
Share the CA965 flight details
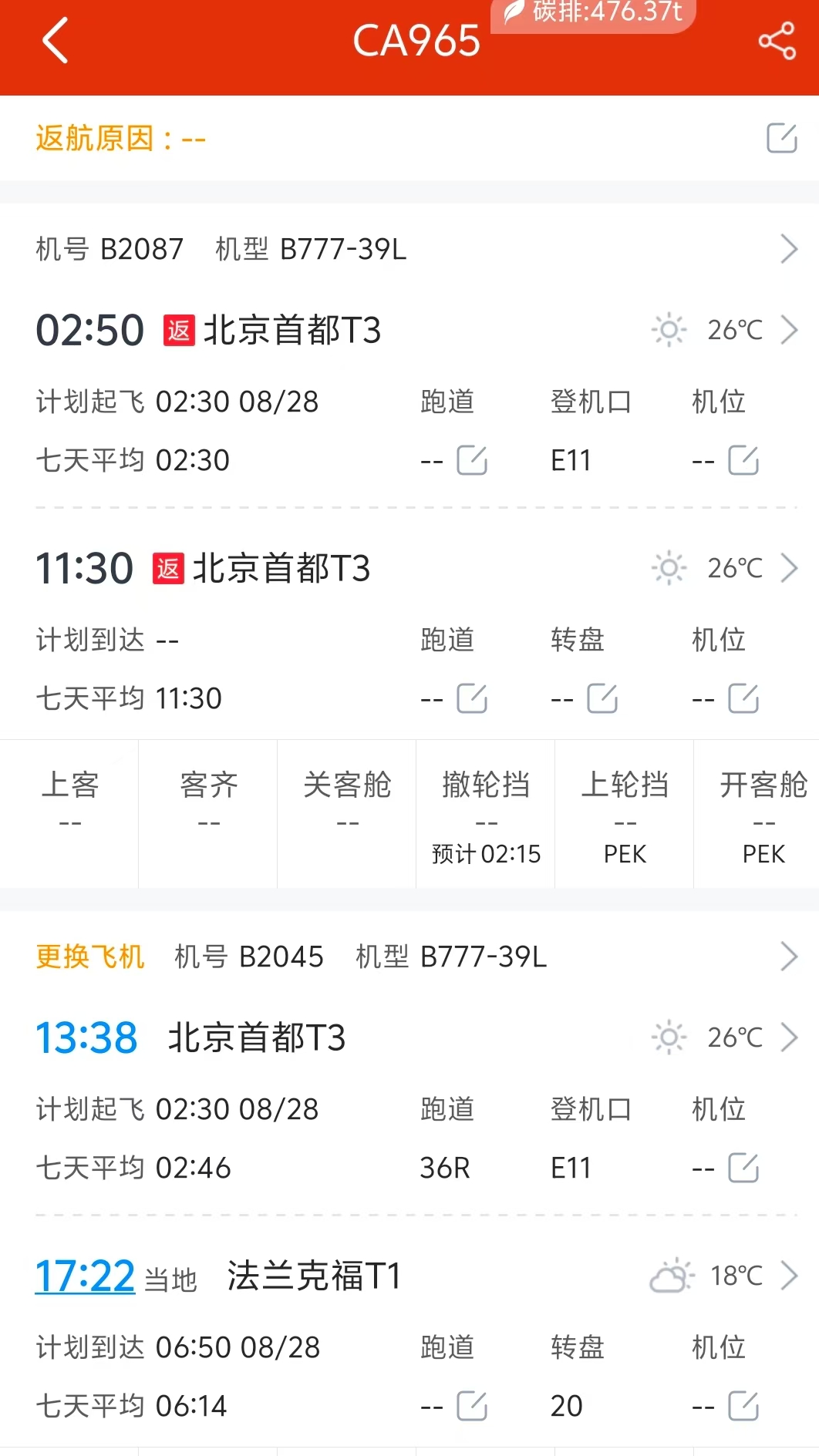(777, 41)
